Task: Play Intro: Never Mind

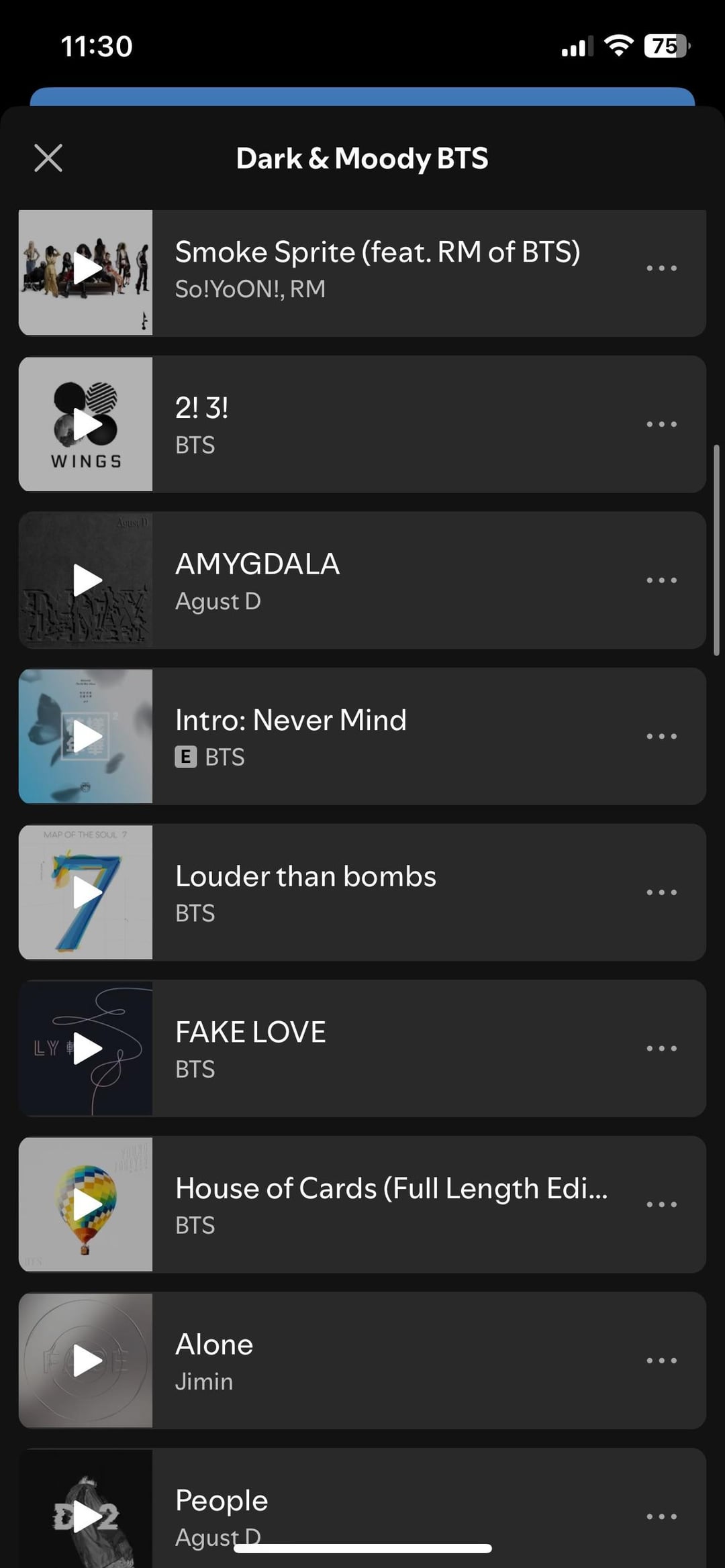Action: coord(87,737)
